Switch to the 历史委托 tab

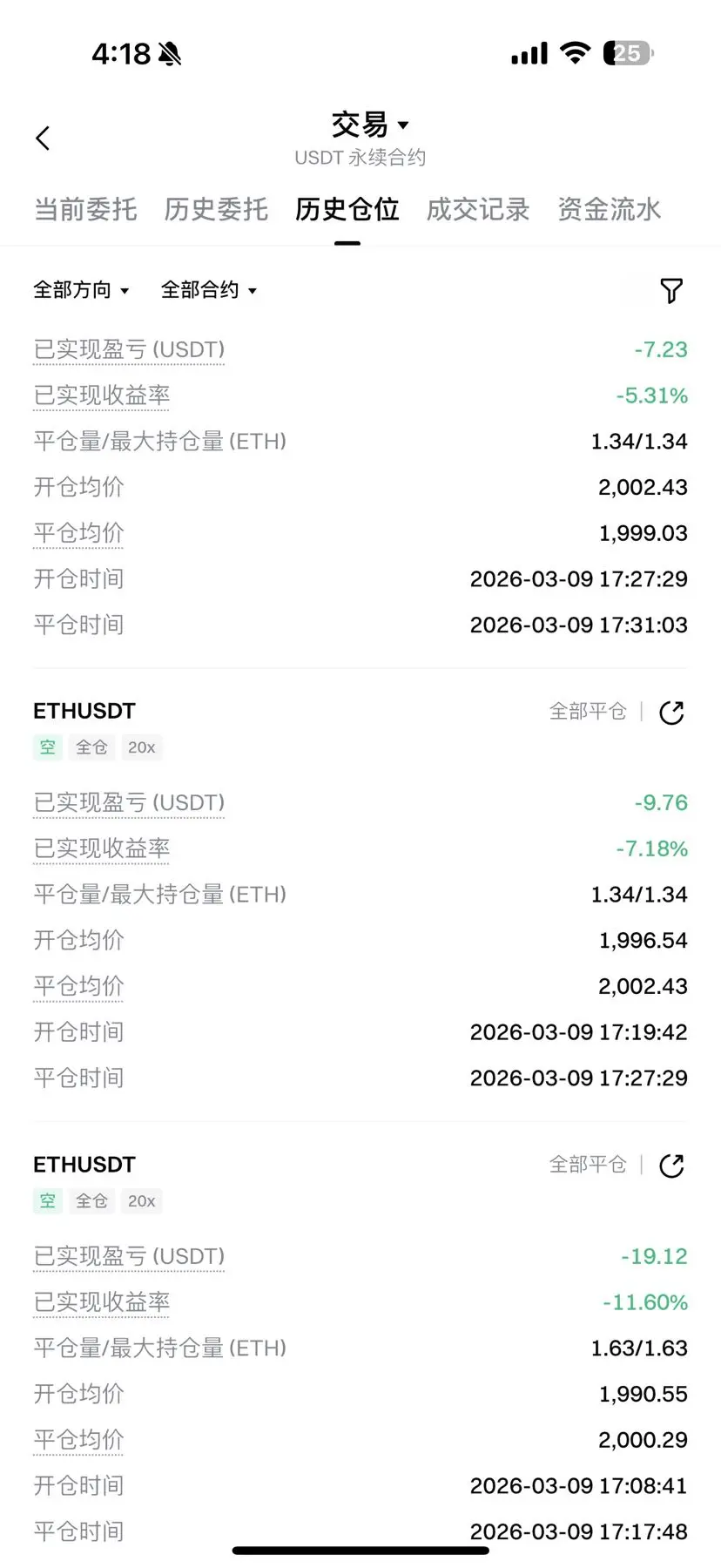216,209
